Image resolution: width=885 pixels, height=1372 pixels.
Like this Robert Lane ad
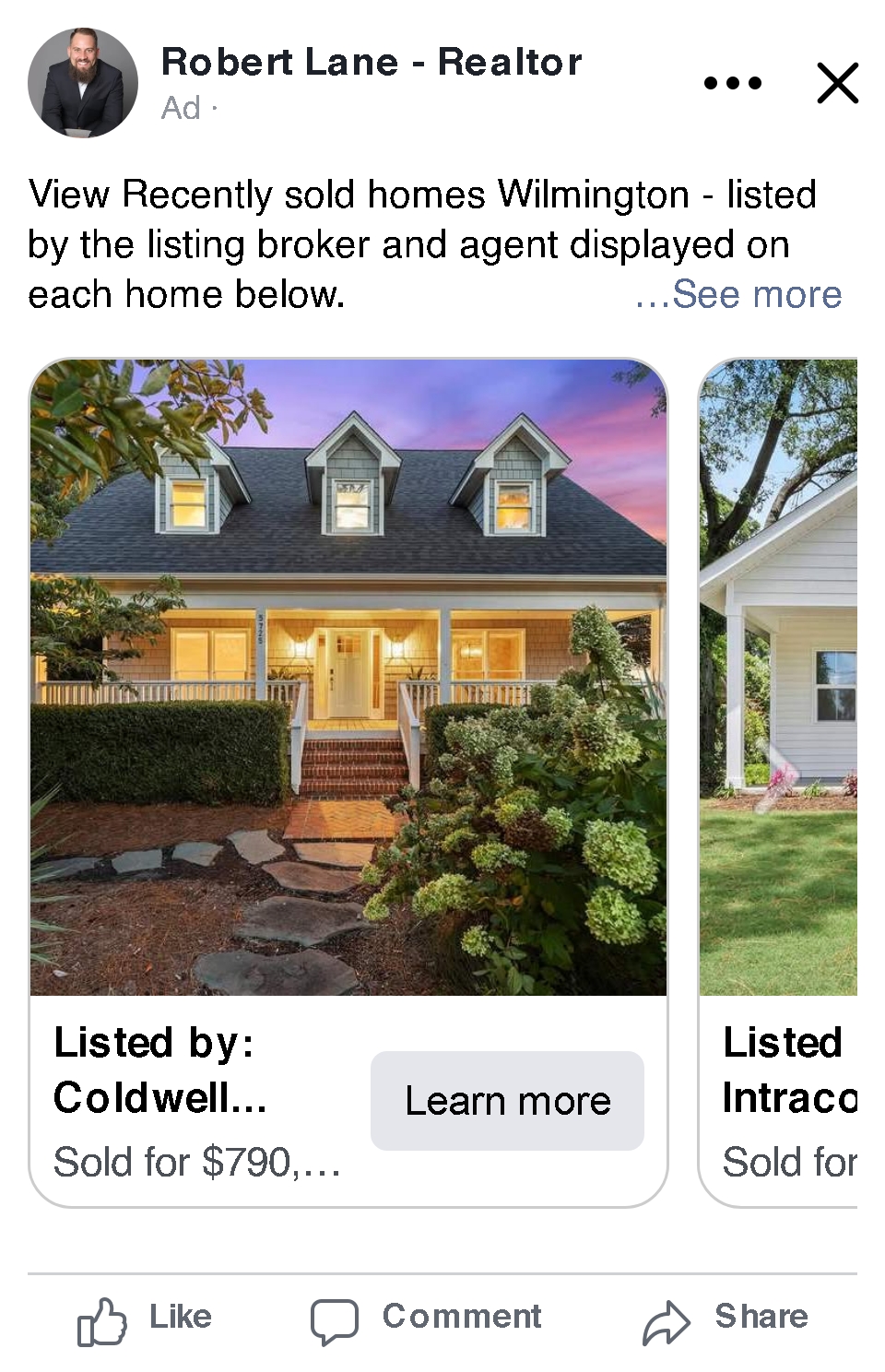pos(145,1319)
